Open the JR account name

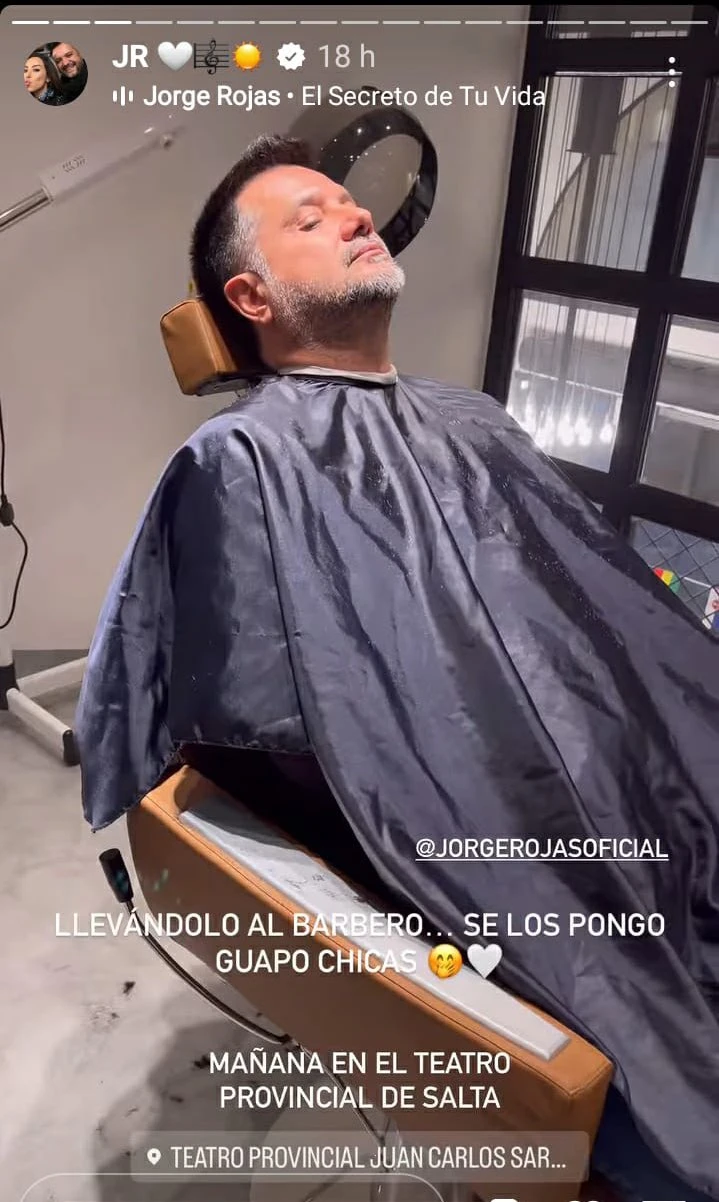pyautogui.click(x=130, y=57)
